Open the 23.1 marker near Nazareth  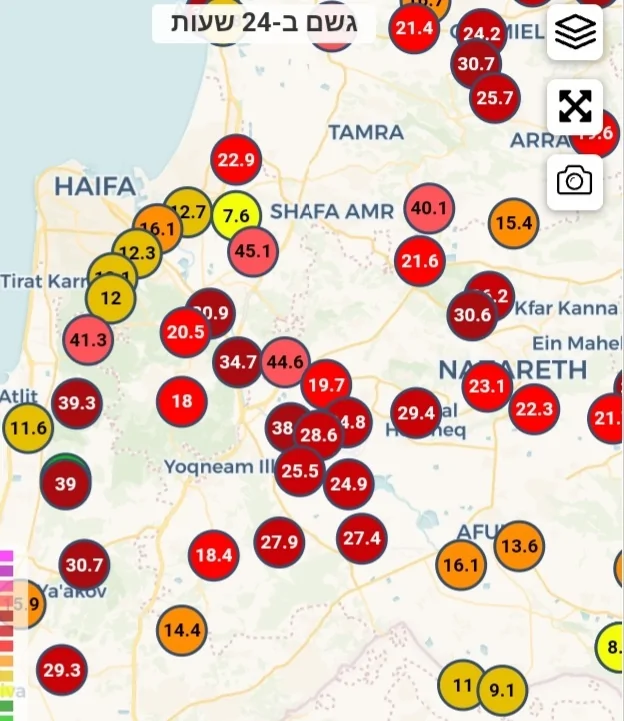pyautogui.click(x=487, y=385)
